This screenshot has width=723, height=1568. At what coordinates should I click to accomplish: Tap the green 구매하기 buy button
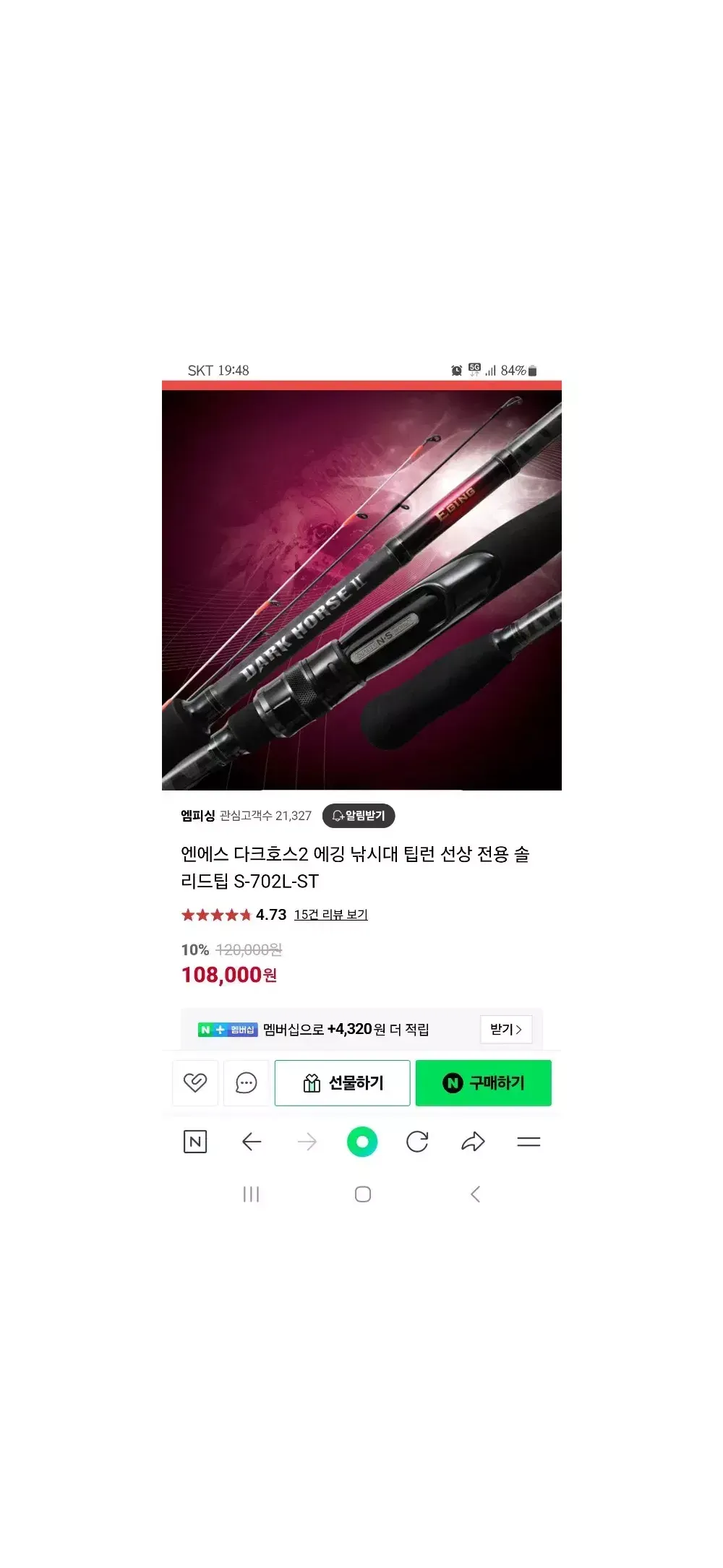pyautogui.click(x=483, y=1082)
